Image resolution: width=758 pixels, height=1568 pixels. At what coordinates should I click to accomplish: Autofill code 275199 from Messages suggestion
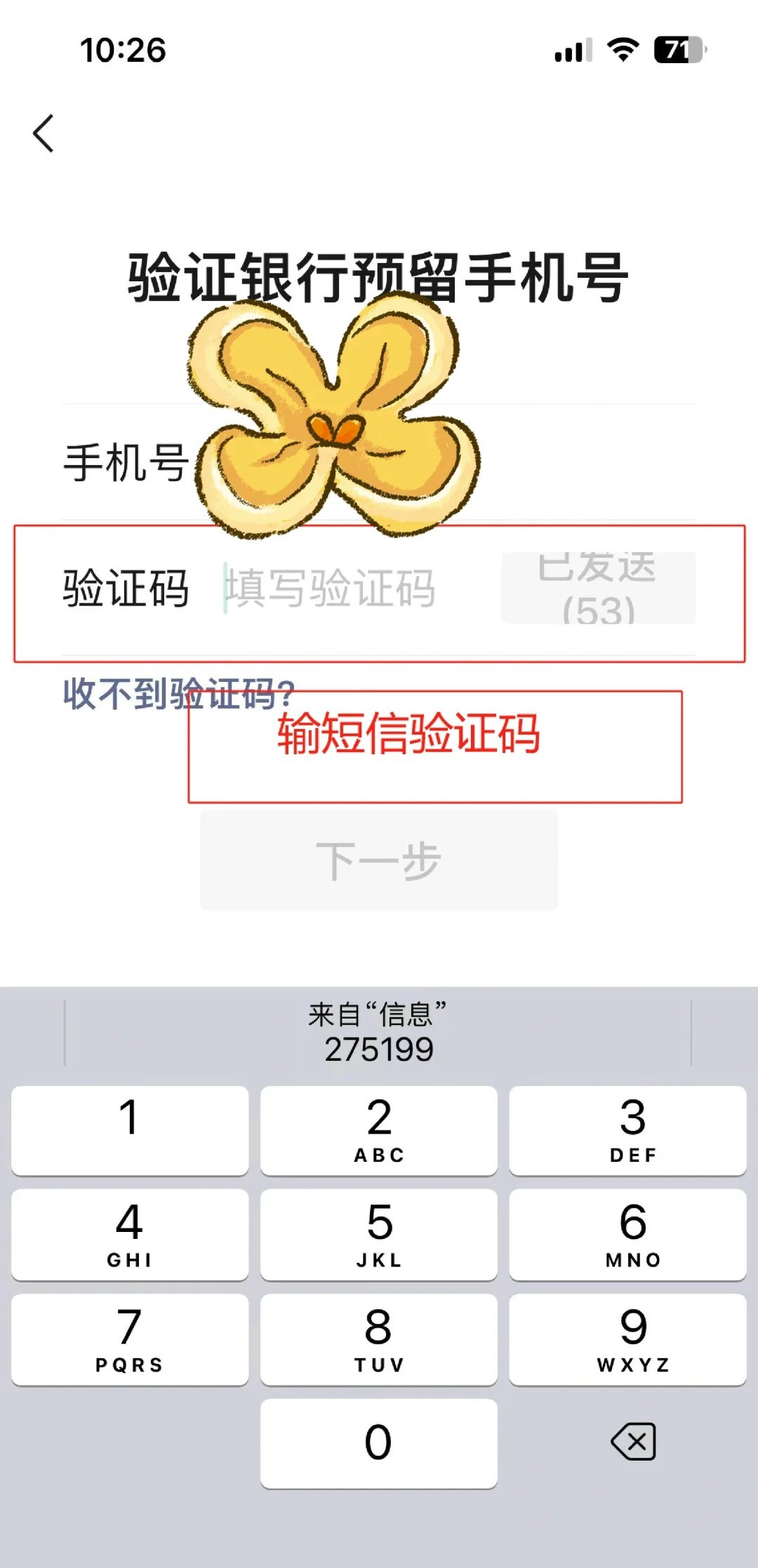(379, 1033)
